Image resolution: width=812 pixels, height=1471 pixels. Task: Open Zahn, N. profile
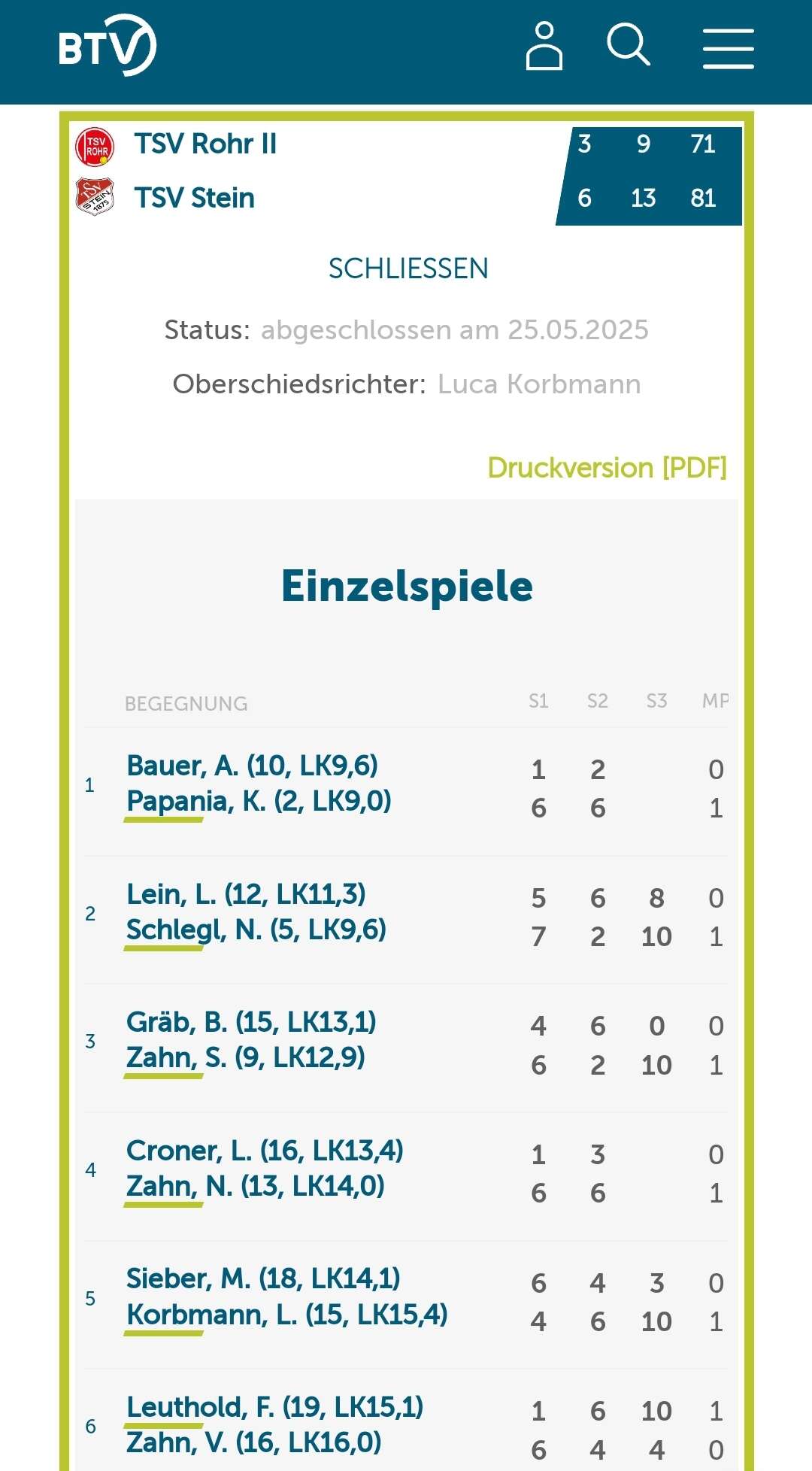(255, 1186)
